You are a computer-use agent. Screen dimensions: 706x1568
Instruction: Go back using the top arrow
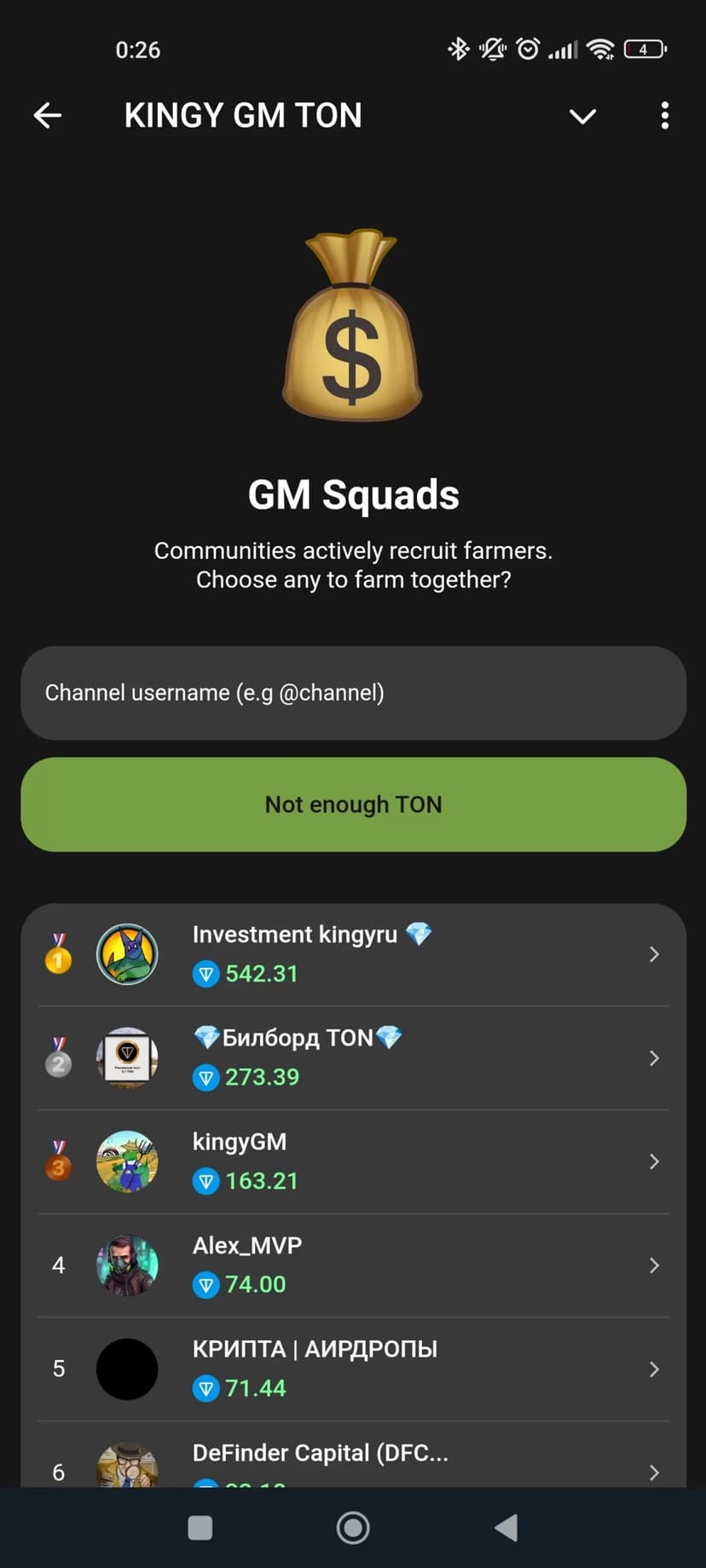point(48,115)
